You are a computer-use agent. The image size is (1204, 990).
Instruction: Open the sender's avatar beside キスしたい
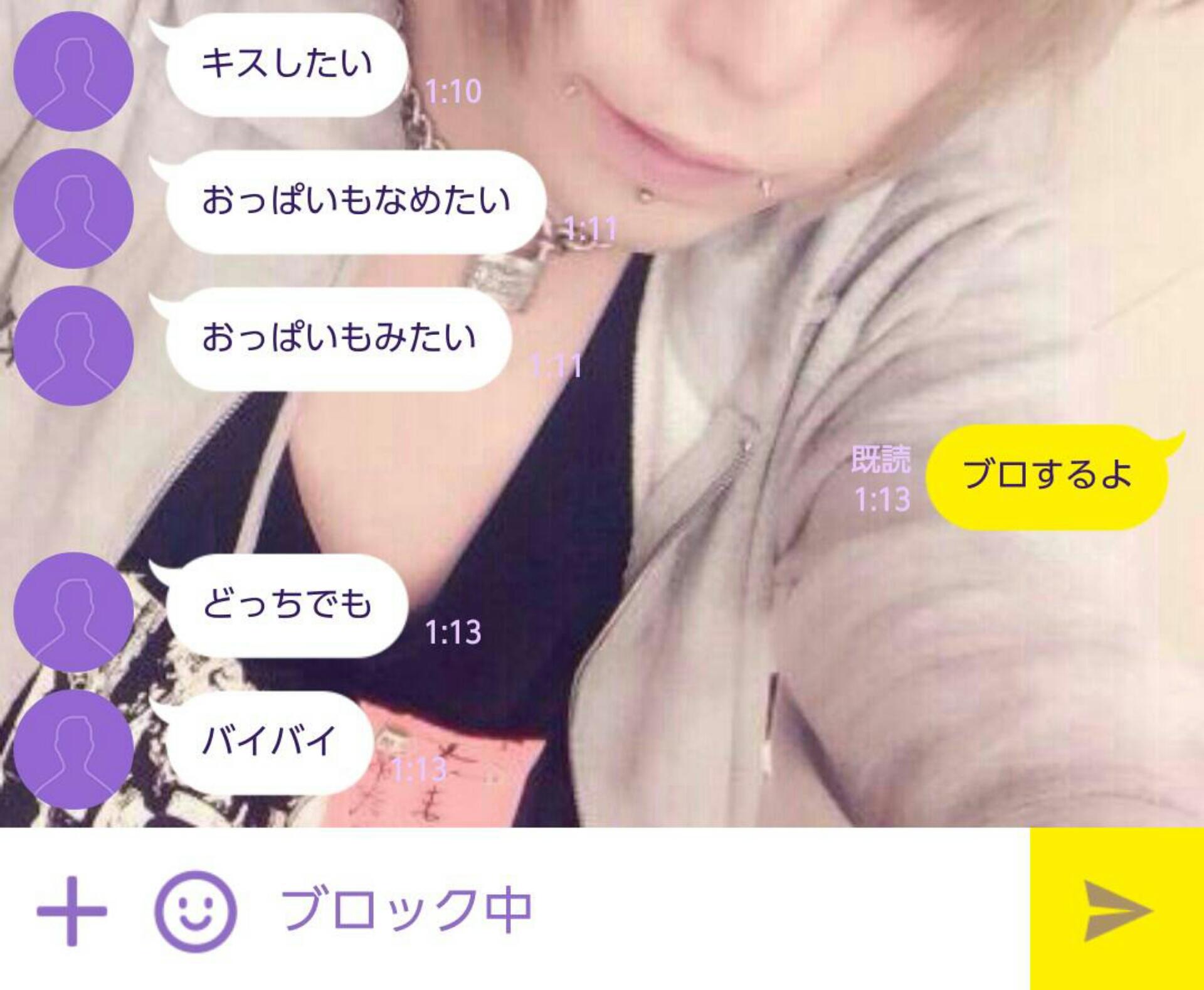pos(73,71)
